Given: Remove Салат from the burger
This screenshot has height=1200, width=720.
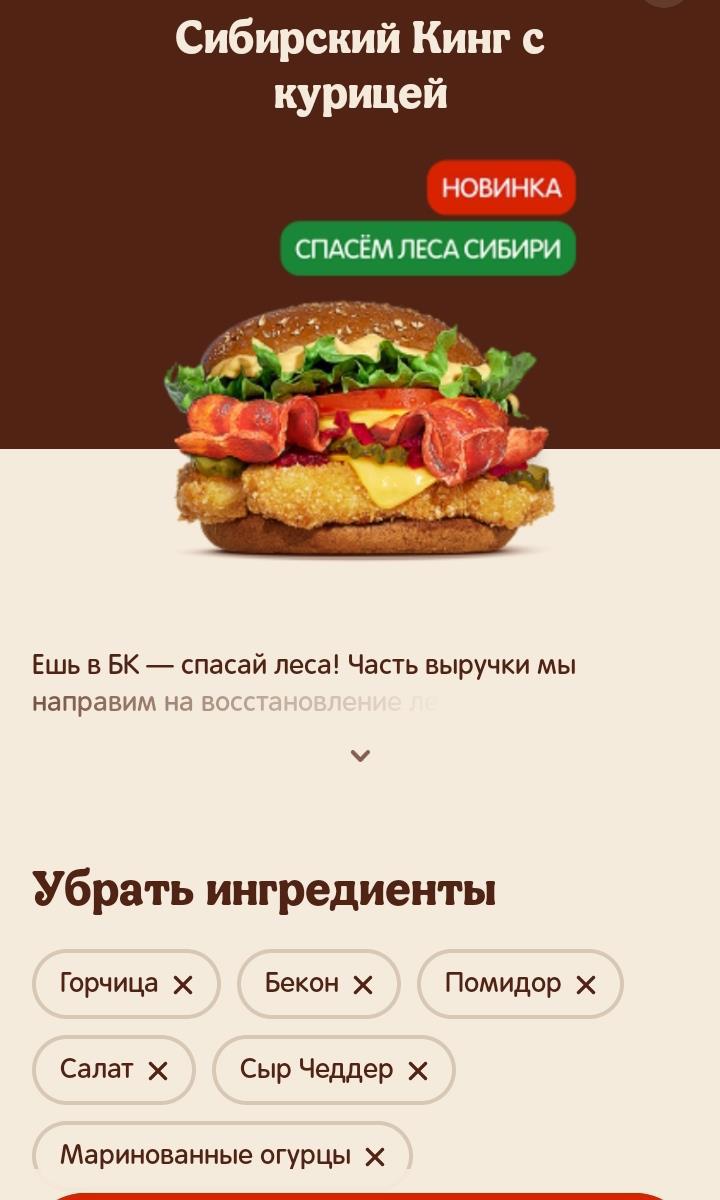Looking at the screenshot, I should [x=157, y=1071].
